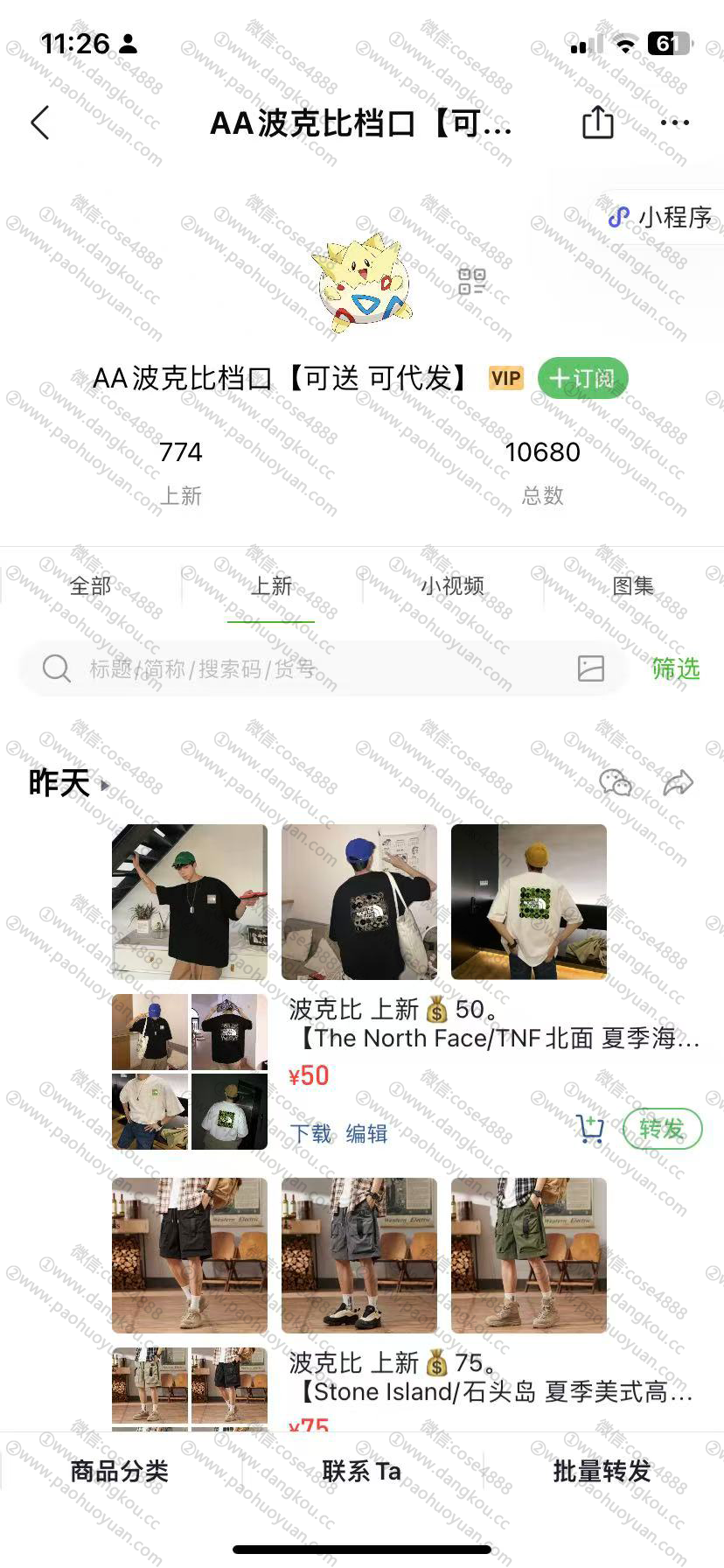Viewport: 724px width, 1568px height.
Task: Show the shop QR code icon
Action: [471, 282]
